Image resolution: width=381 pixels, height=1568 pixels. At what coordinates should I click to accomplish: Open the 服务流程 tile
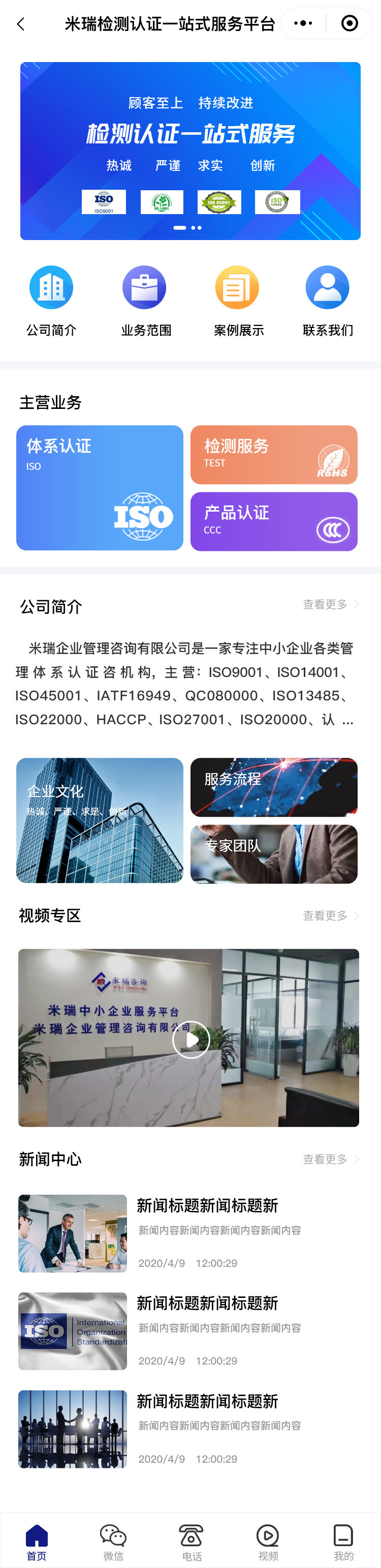point(273,787)
